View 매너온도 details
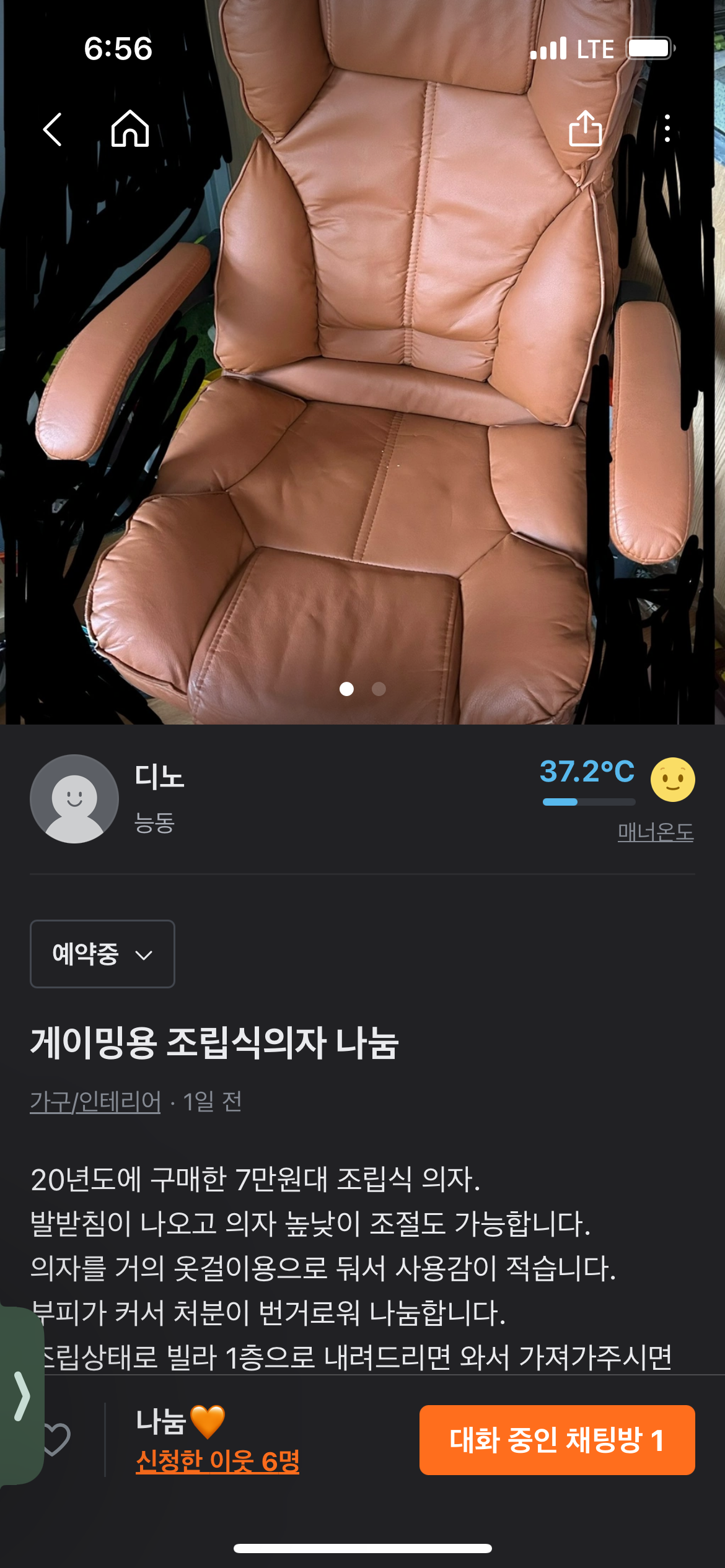The width and height of the screenshot is (725, 1568). [655, 832]
